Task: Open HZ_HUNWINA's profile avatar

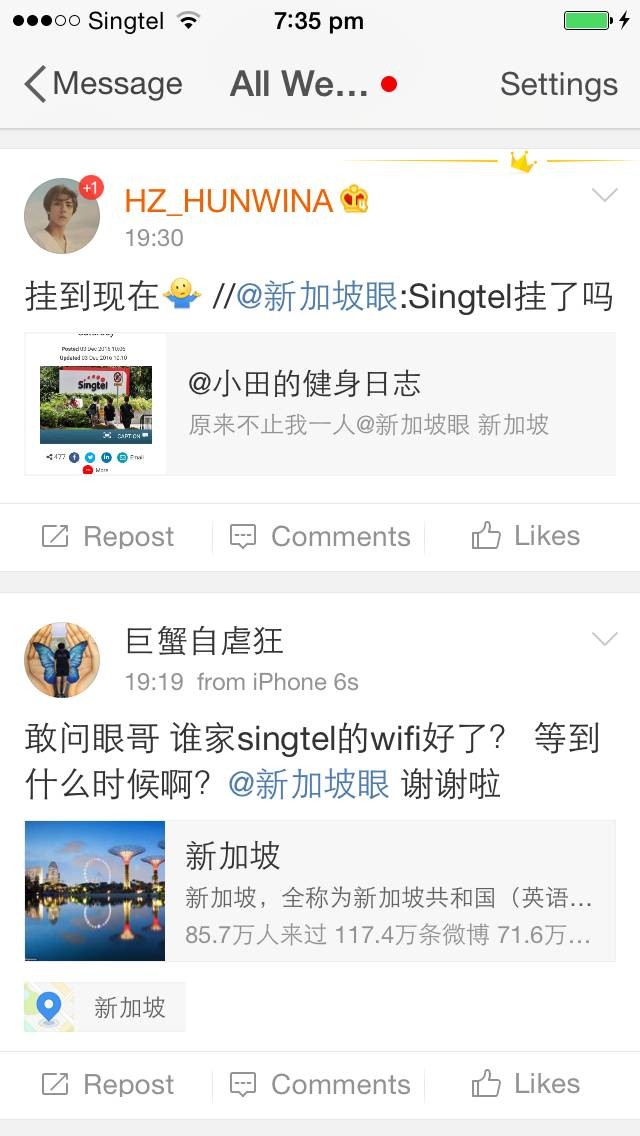Action: (x=62, y=216)
